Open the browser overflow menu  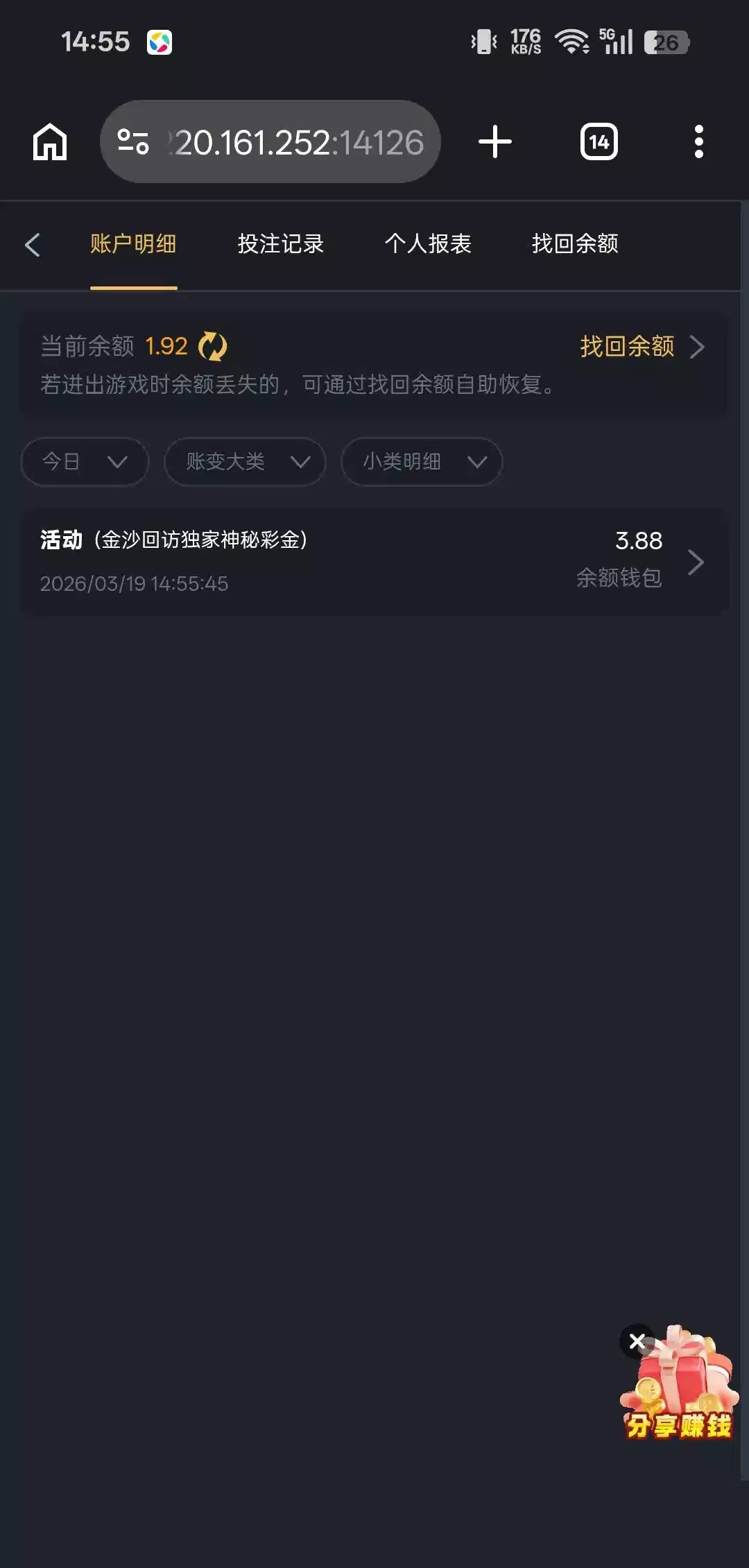coord(698,142)
